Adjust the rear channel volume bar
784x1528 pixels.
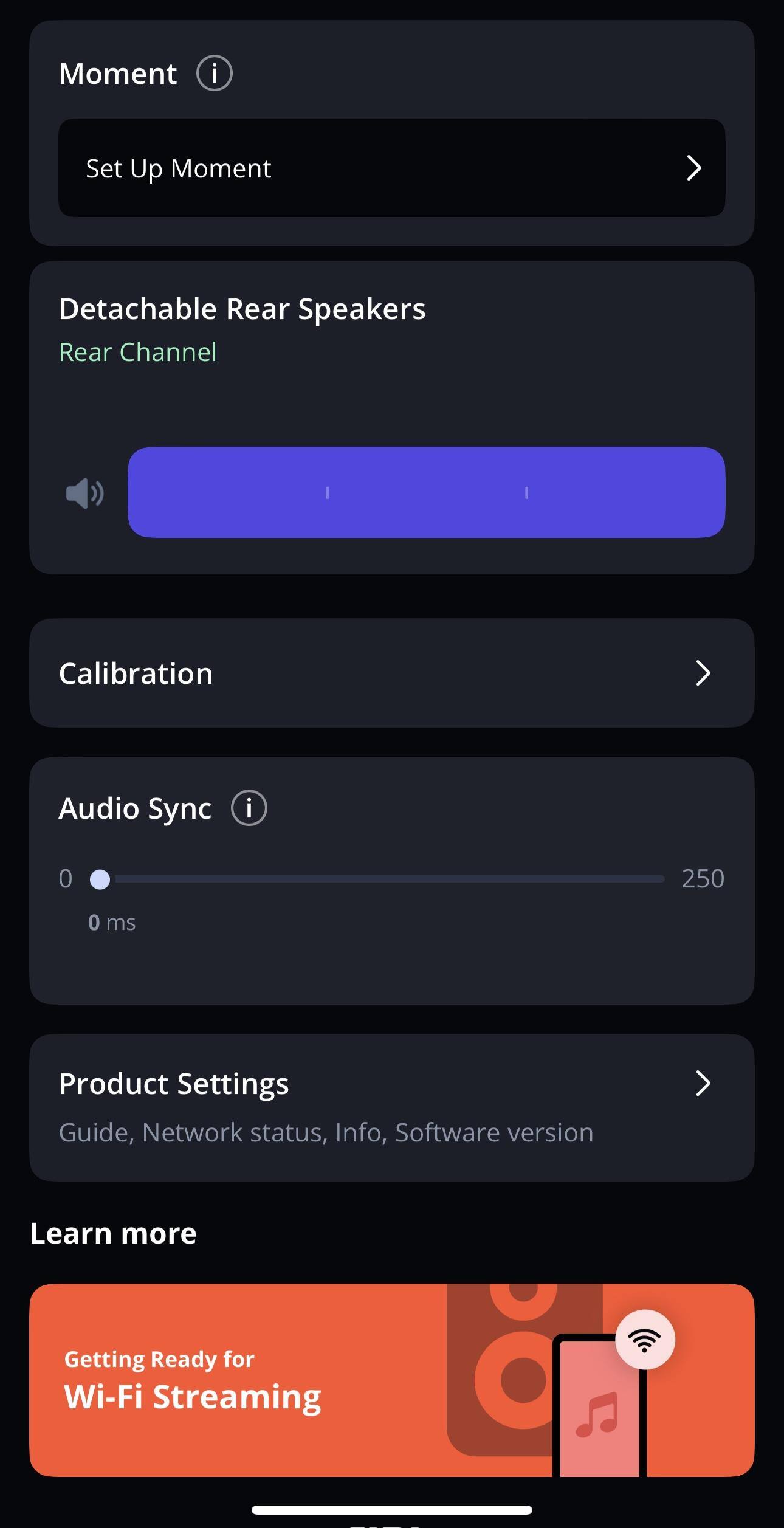[426, 492]
